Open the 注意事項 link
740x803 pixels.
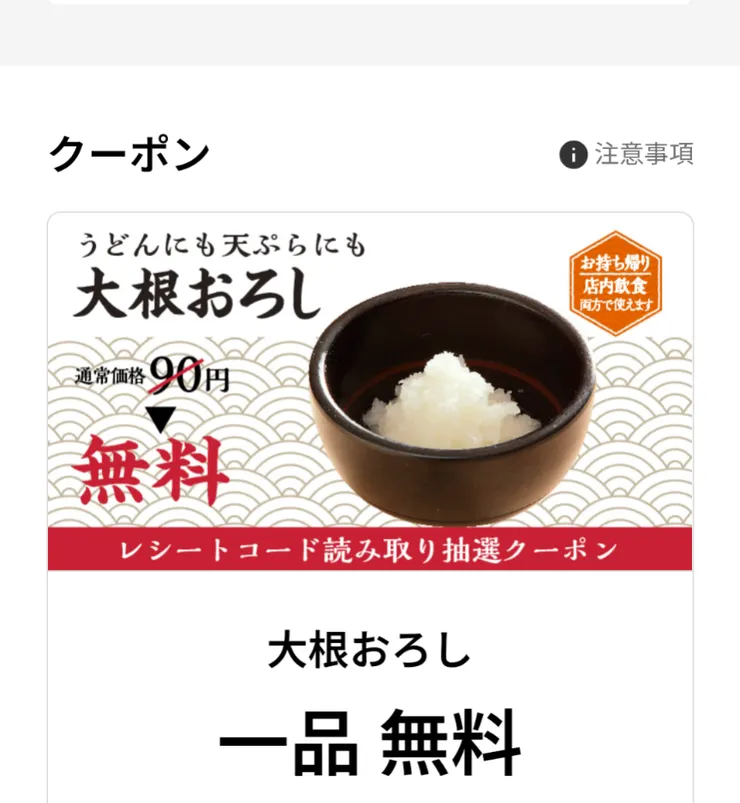(x=645, y=155)
